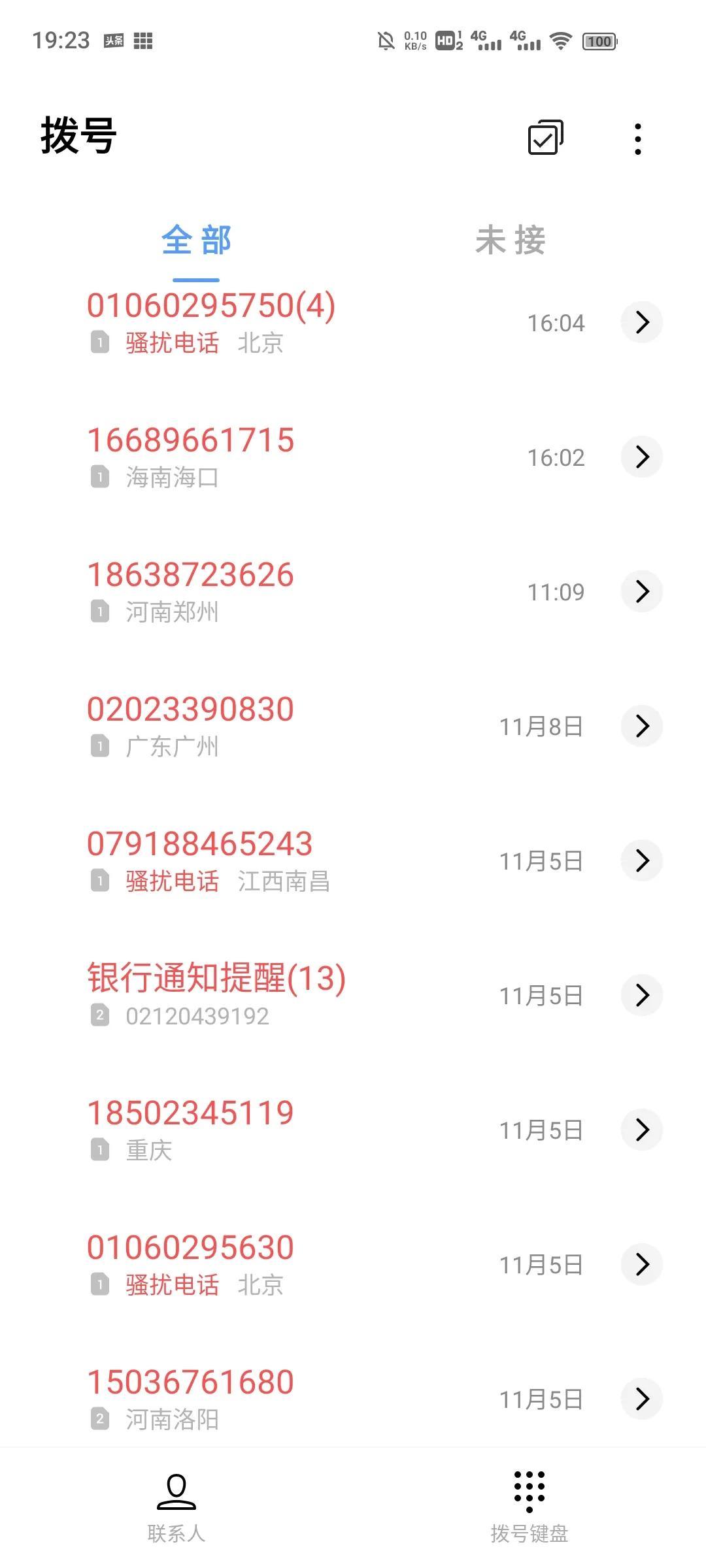Open details arrow for 16689661715

pos(642,457)
